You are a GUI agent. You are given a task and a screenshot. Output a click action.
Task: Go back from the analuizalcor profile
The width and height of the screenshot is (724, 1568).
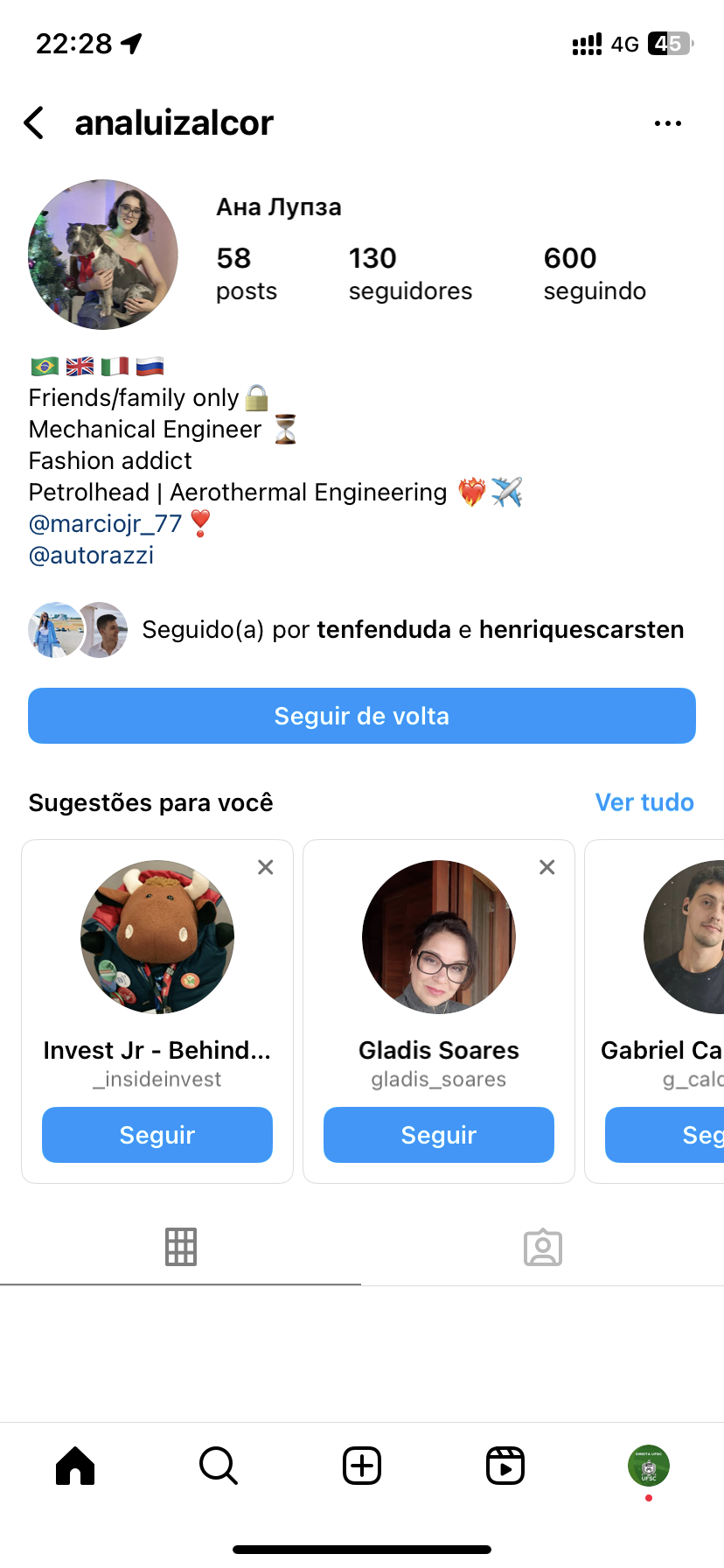pyautogui.click(x=34, y=123)
